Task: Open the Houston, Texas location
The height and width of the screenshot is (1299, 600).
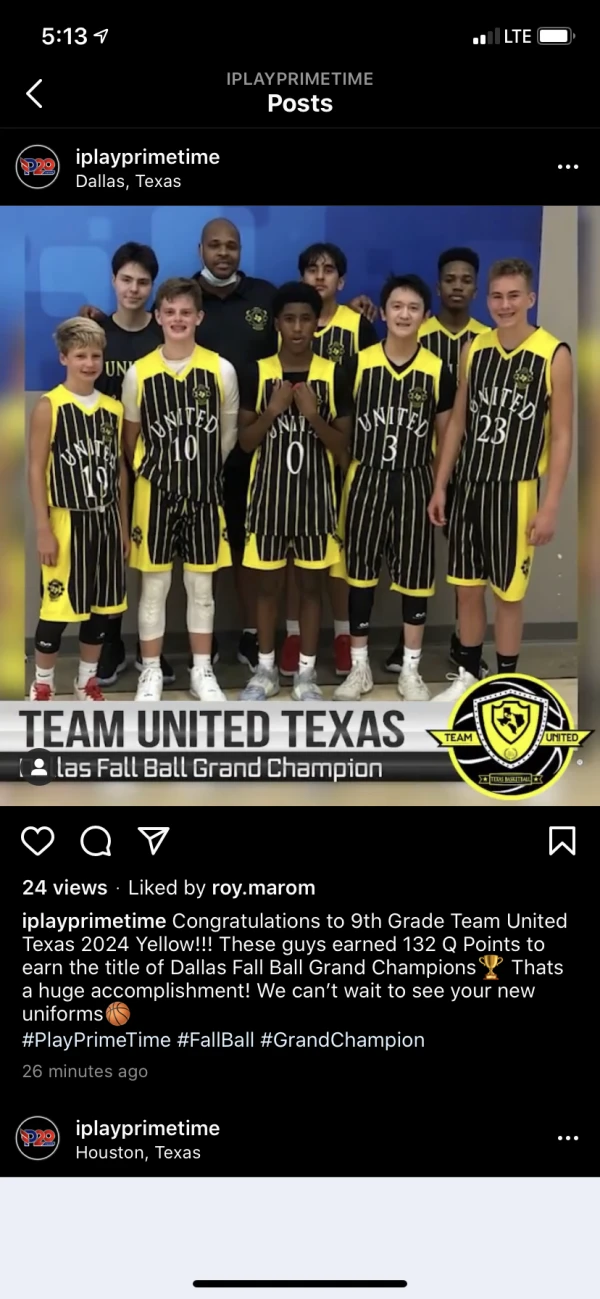Action: (139, 1152)
